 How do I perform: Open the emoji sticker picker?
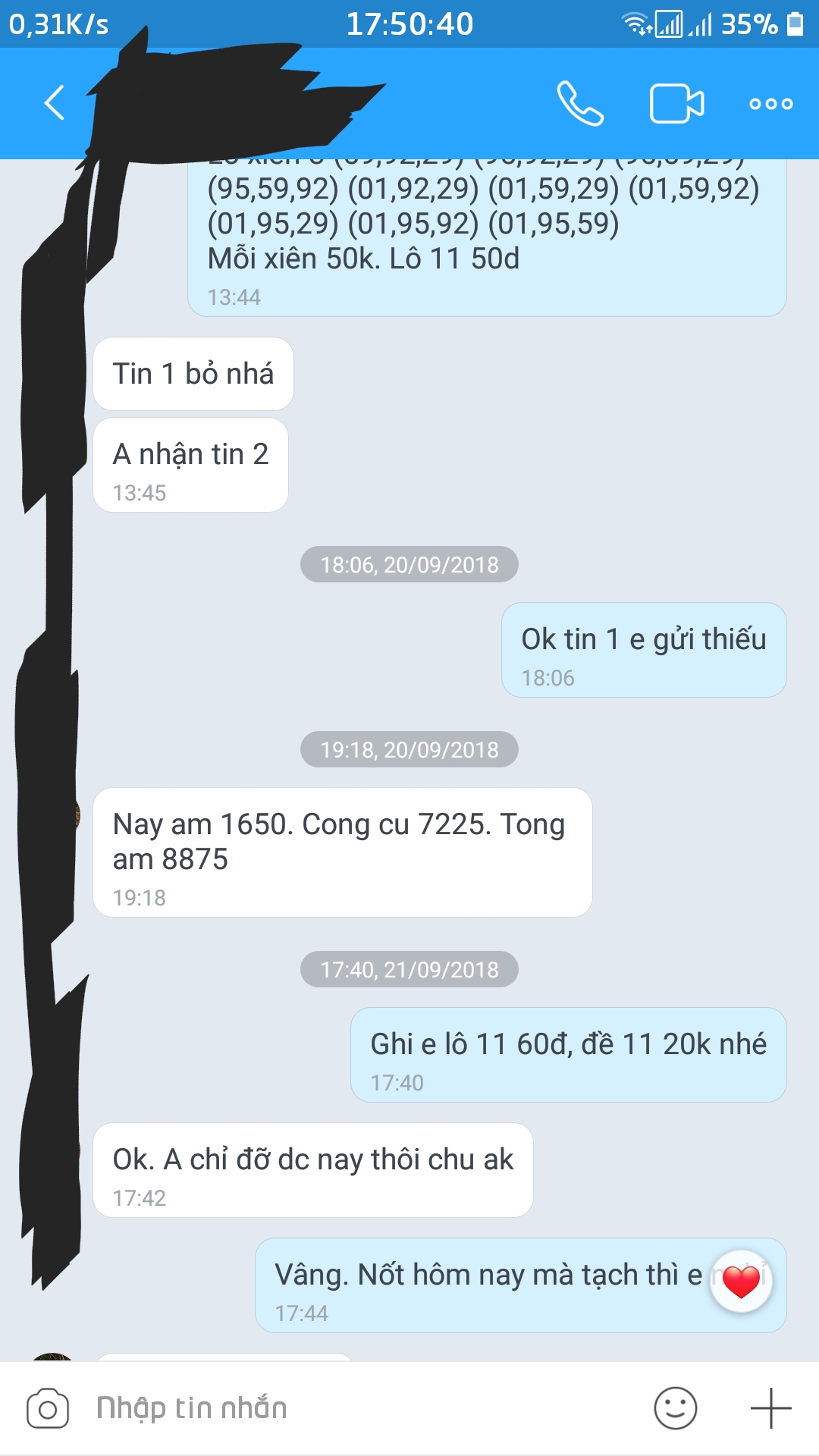(675, 1409)
